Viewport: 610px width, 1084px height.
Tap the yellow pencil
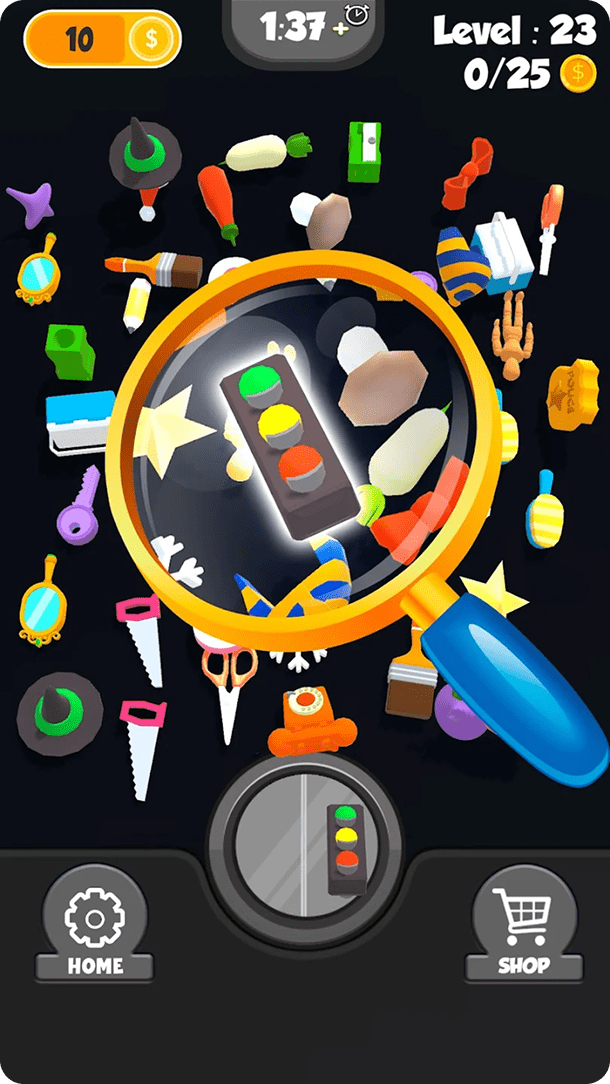click(x=137, y=304)
